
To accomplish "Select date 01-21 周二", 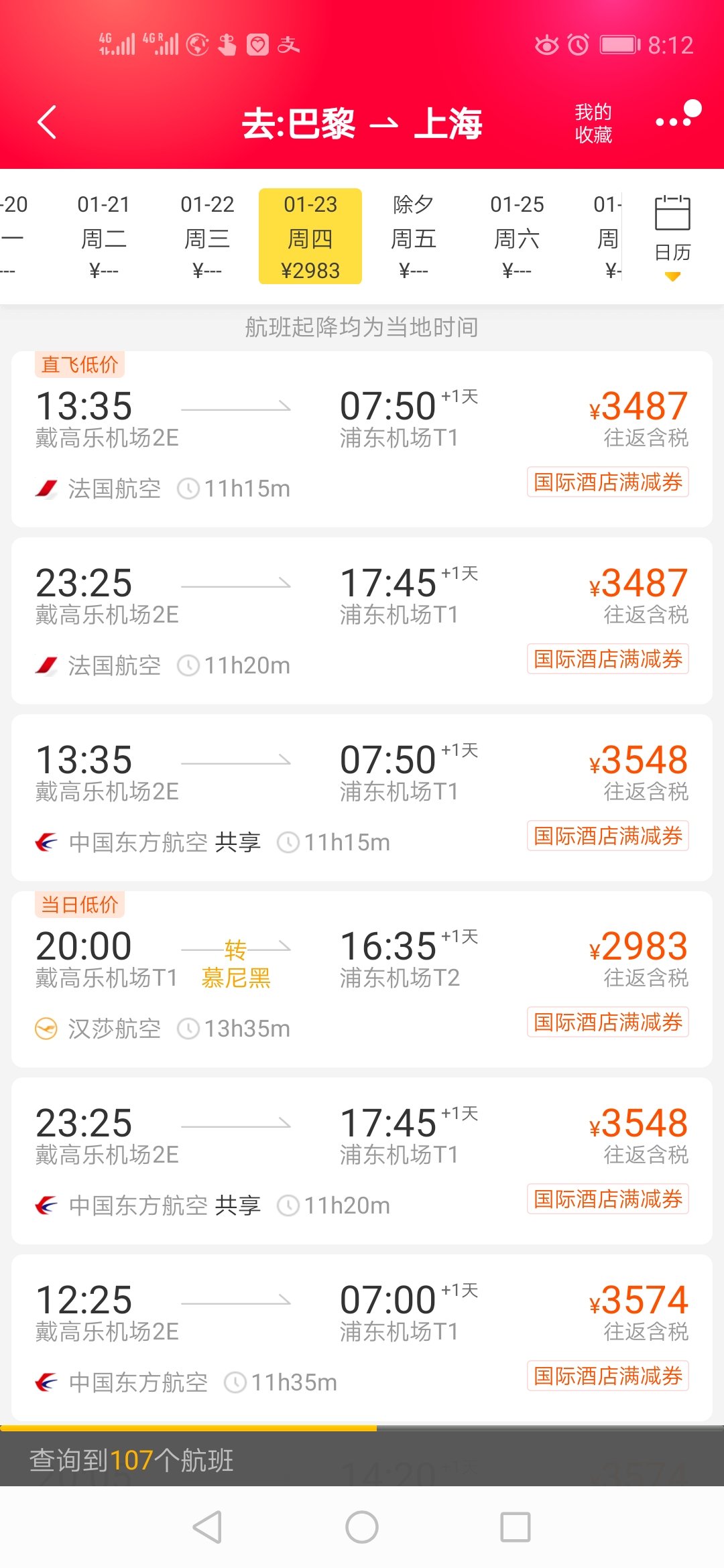I will point(104,237).
